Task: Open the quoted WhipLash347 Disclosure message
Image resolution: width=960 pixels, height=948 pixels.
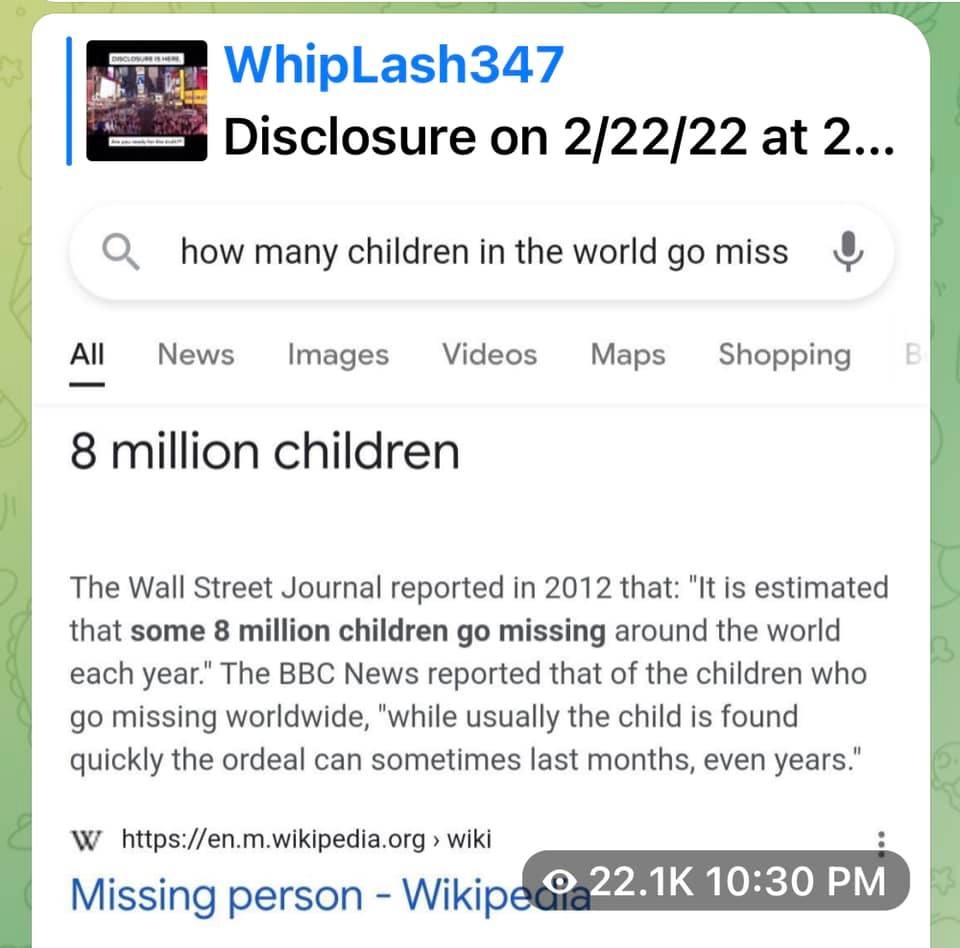Action: pos(480,100)
